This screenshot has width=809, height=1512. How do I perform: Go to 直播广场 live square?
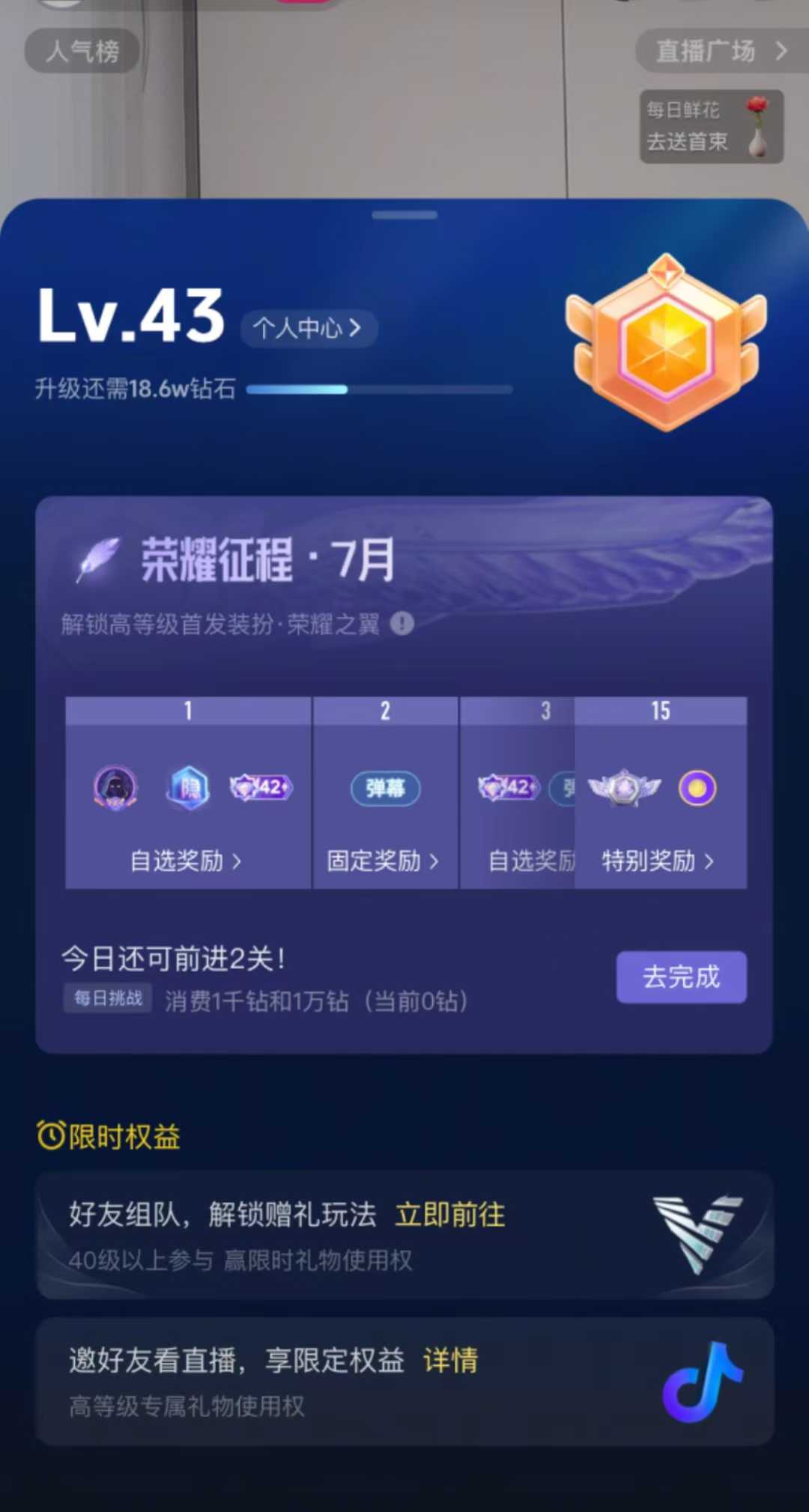721,51
